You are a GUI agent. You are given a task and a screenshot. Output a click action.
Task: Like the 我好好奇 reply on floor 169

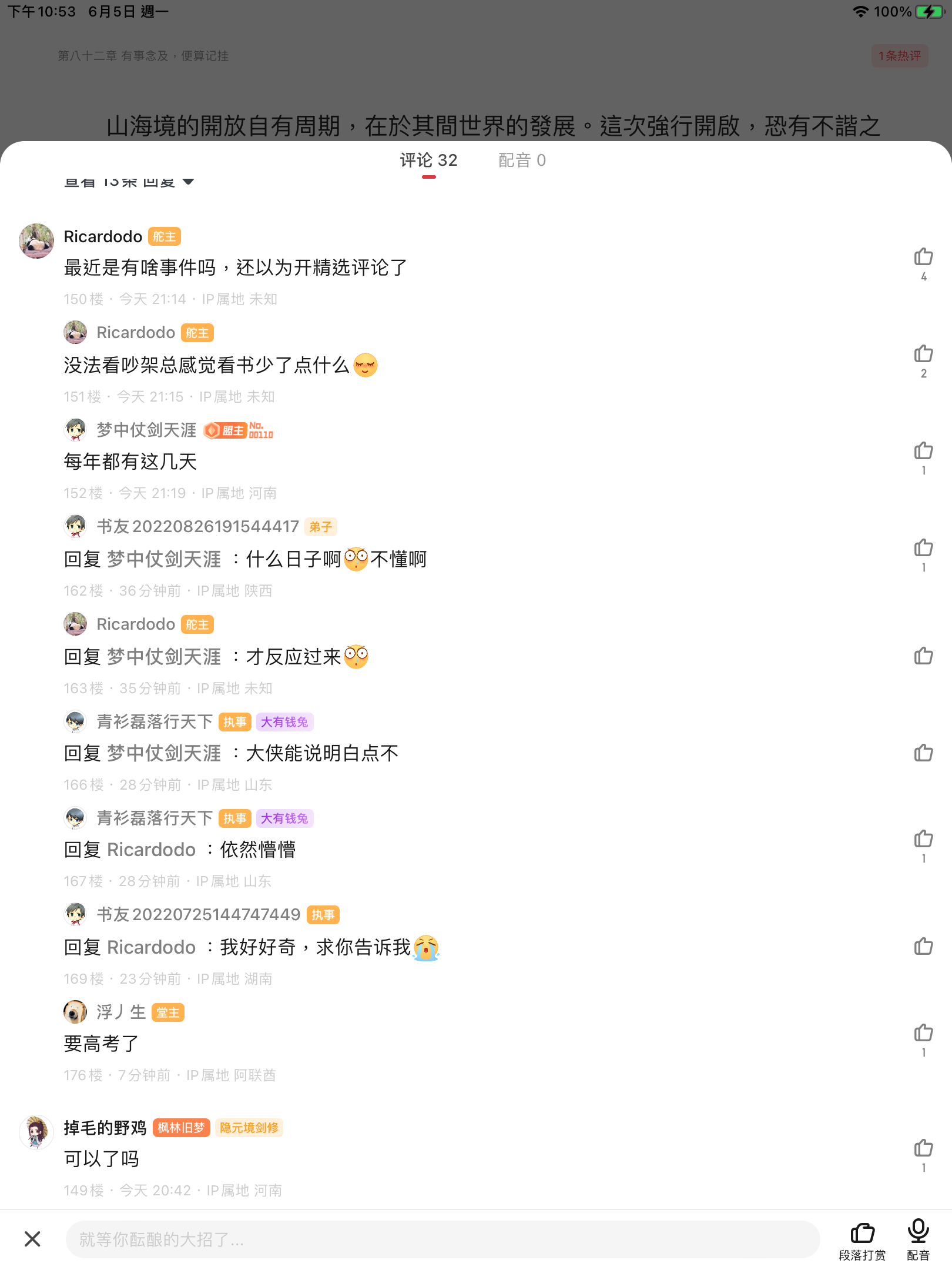point(923,947)
